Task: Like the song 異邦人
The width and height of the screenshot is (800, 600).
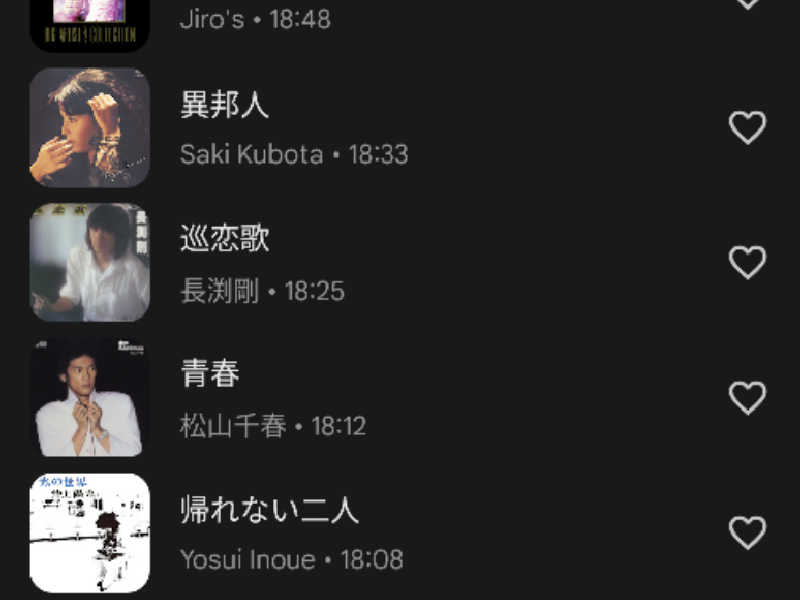Action: click(747, 128)
